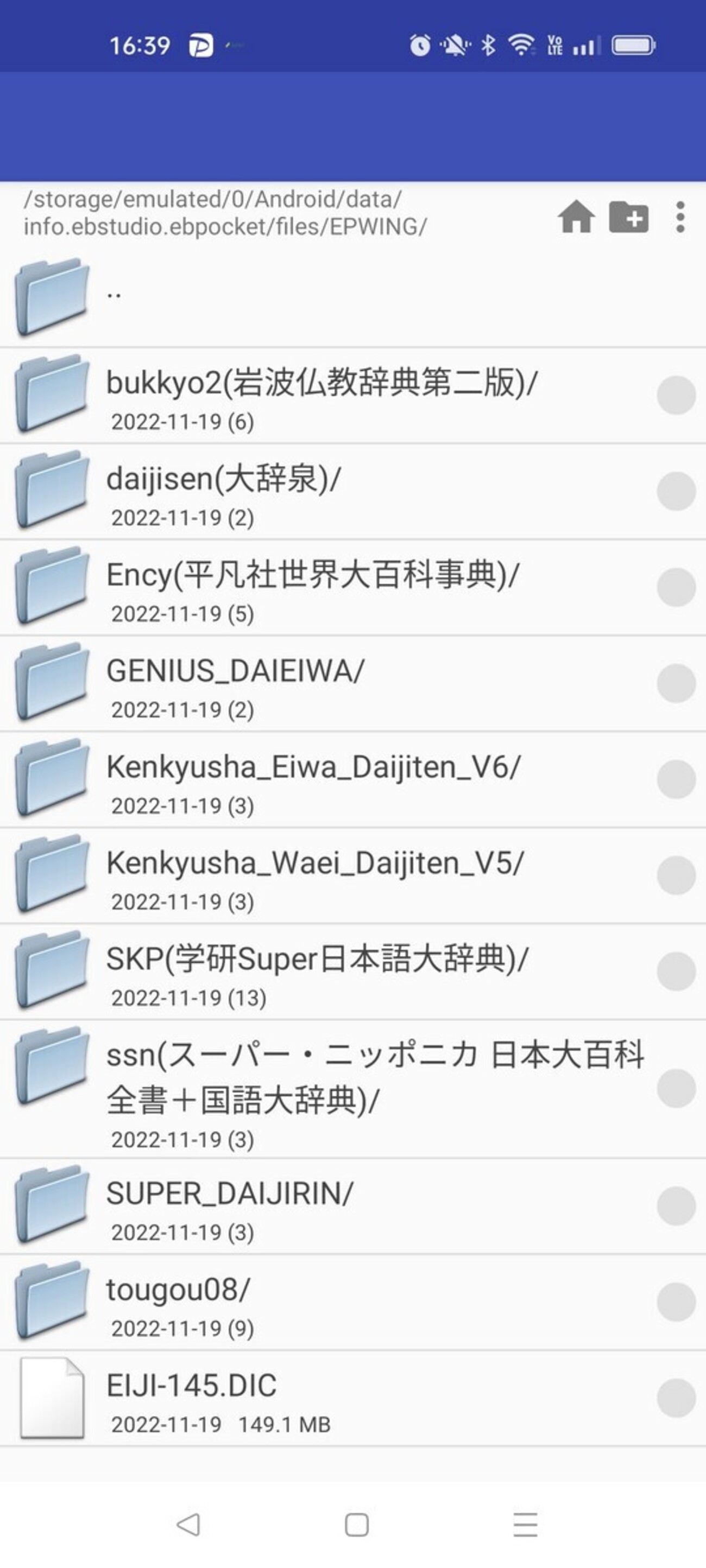The width and height of the screenshot is (706, 1568).
Task: Open the three-dot overflow menu
Action: 680,217
